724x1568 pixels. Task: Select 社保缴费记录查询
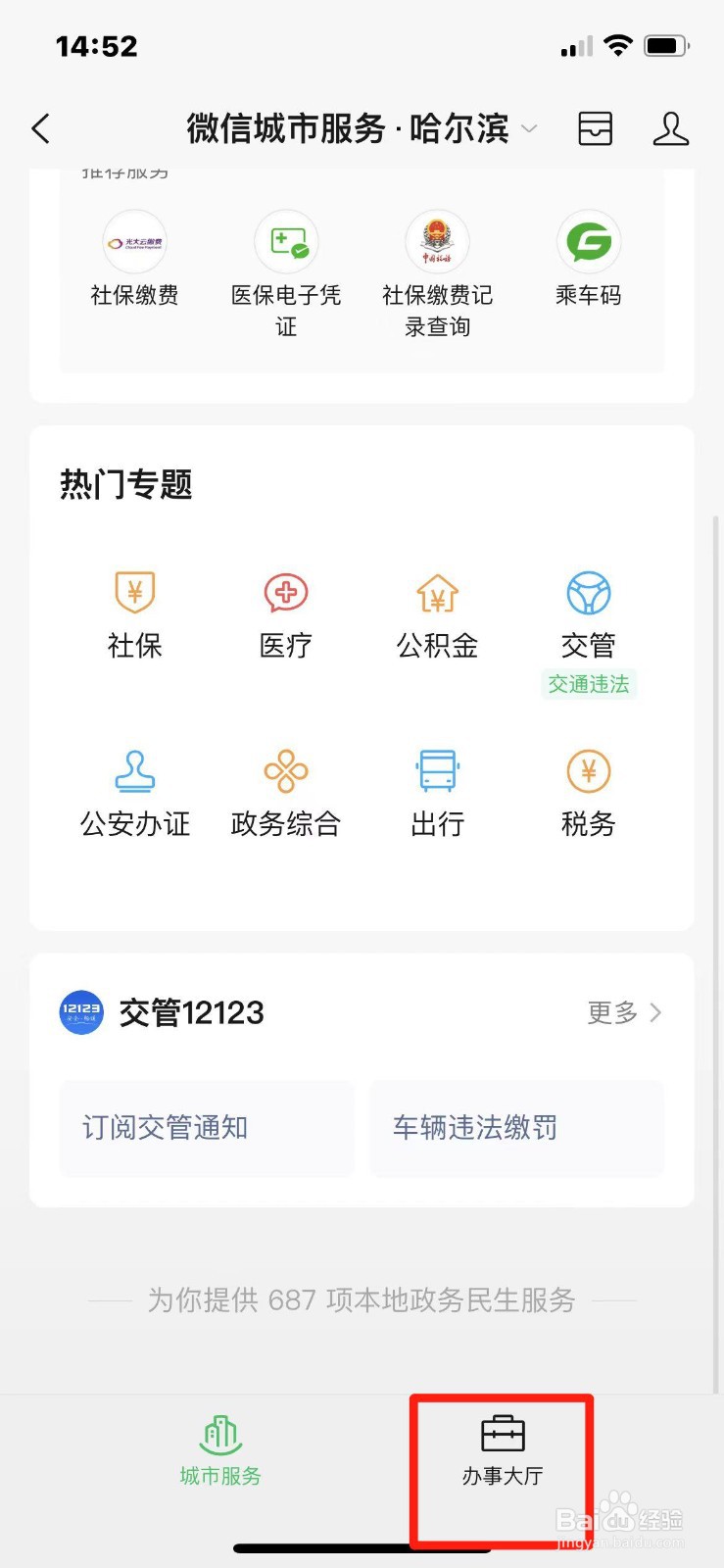coord(437,272)
